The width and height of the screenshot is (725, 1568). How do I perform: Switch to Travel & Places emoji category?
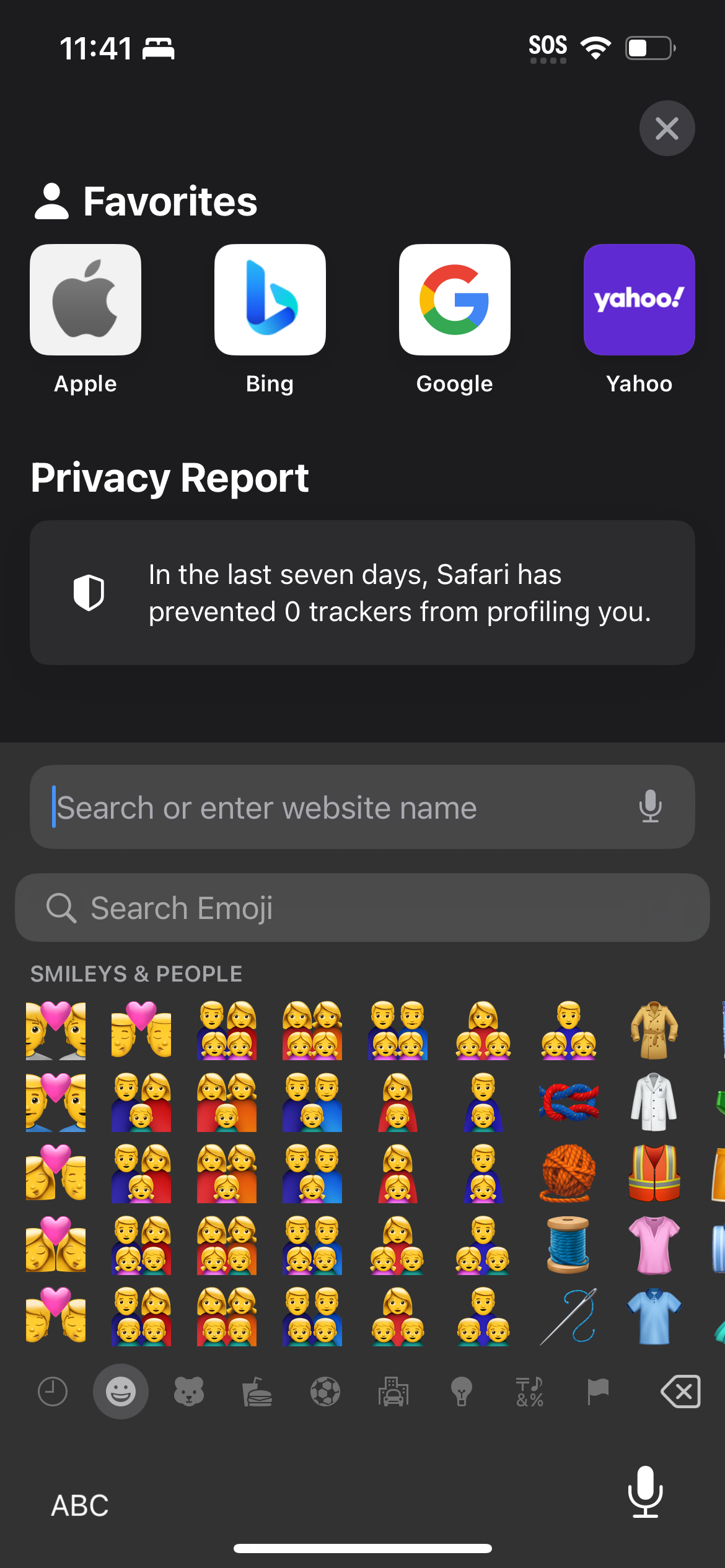click(x=393, y=1392)
